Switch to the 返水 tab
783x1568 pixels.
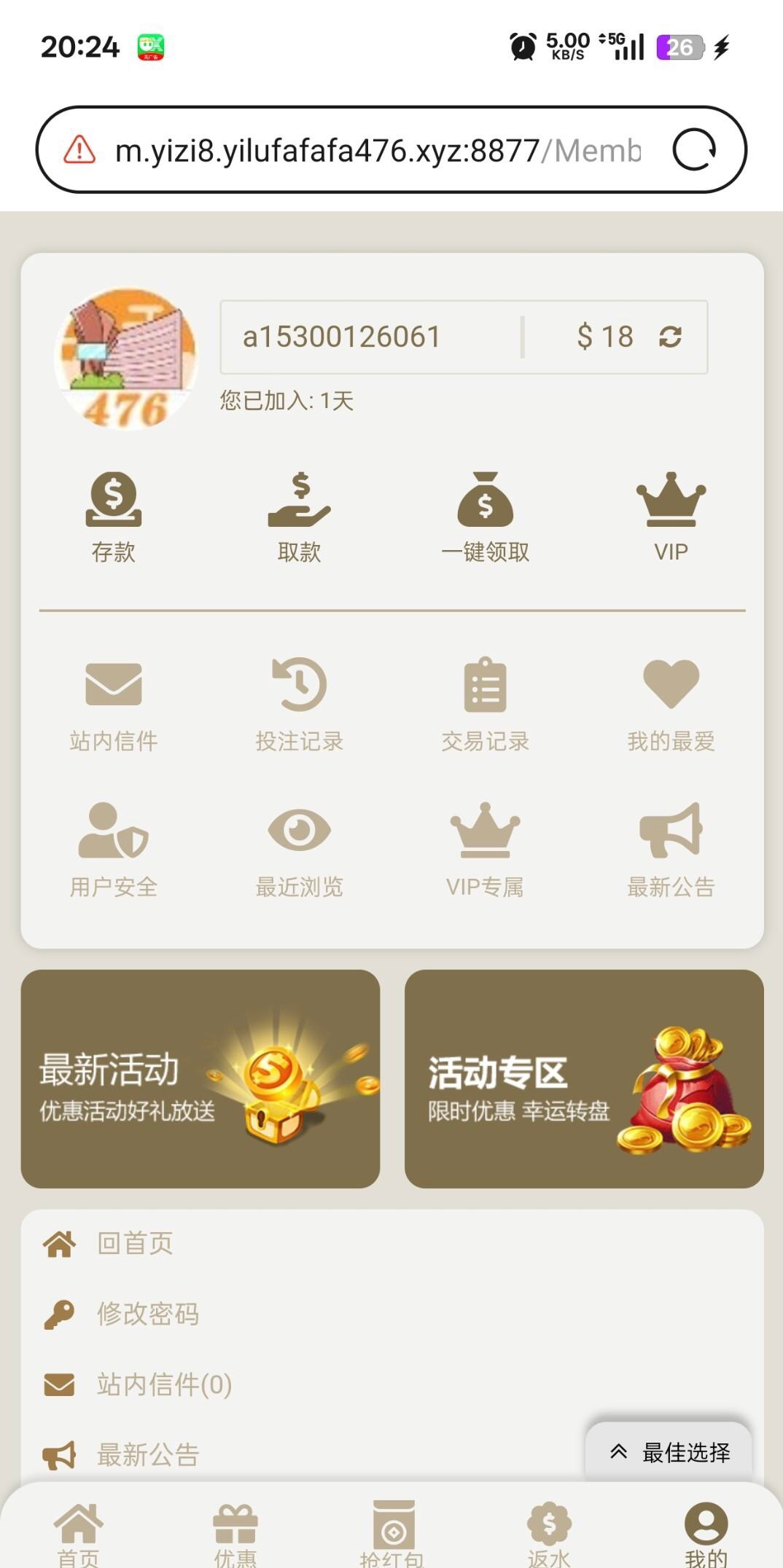click(549, 1534)
